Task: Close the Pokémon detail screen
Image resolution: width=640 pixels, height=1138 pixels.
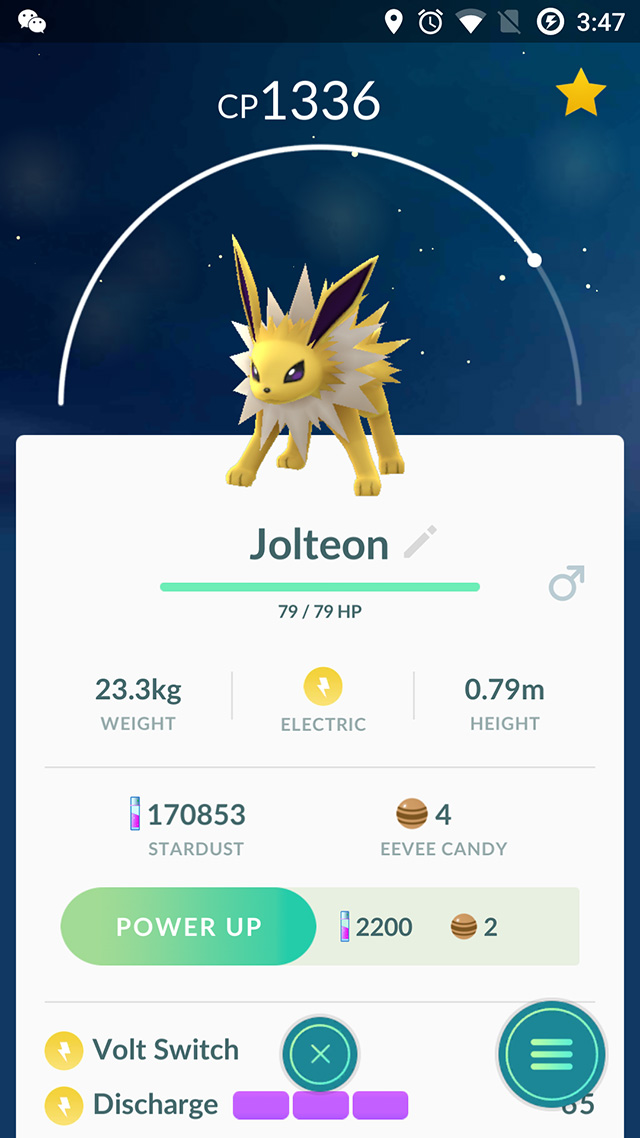Action: click(x=320, y=1053)
